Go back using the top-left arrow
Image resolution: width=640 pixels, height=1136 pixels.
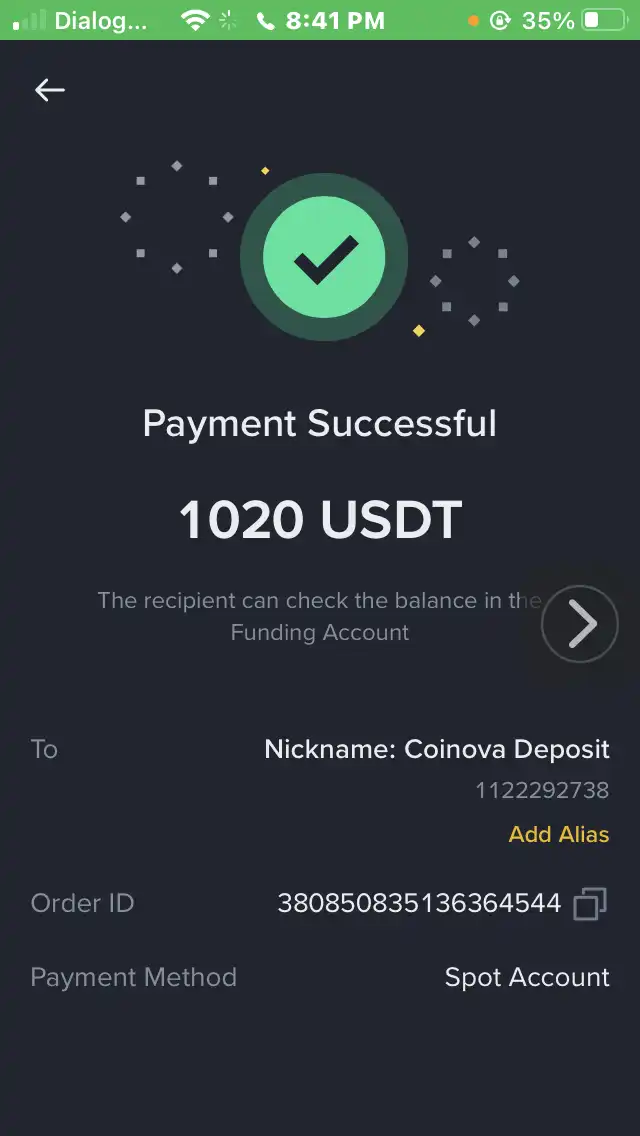click(49, 90)
